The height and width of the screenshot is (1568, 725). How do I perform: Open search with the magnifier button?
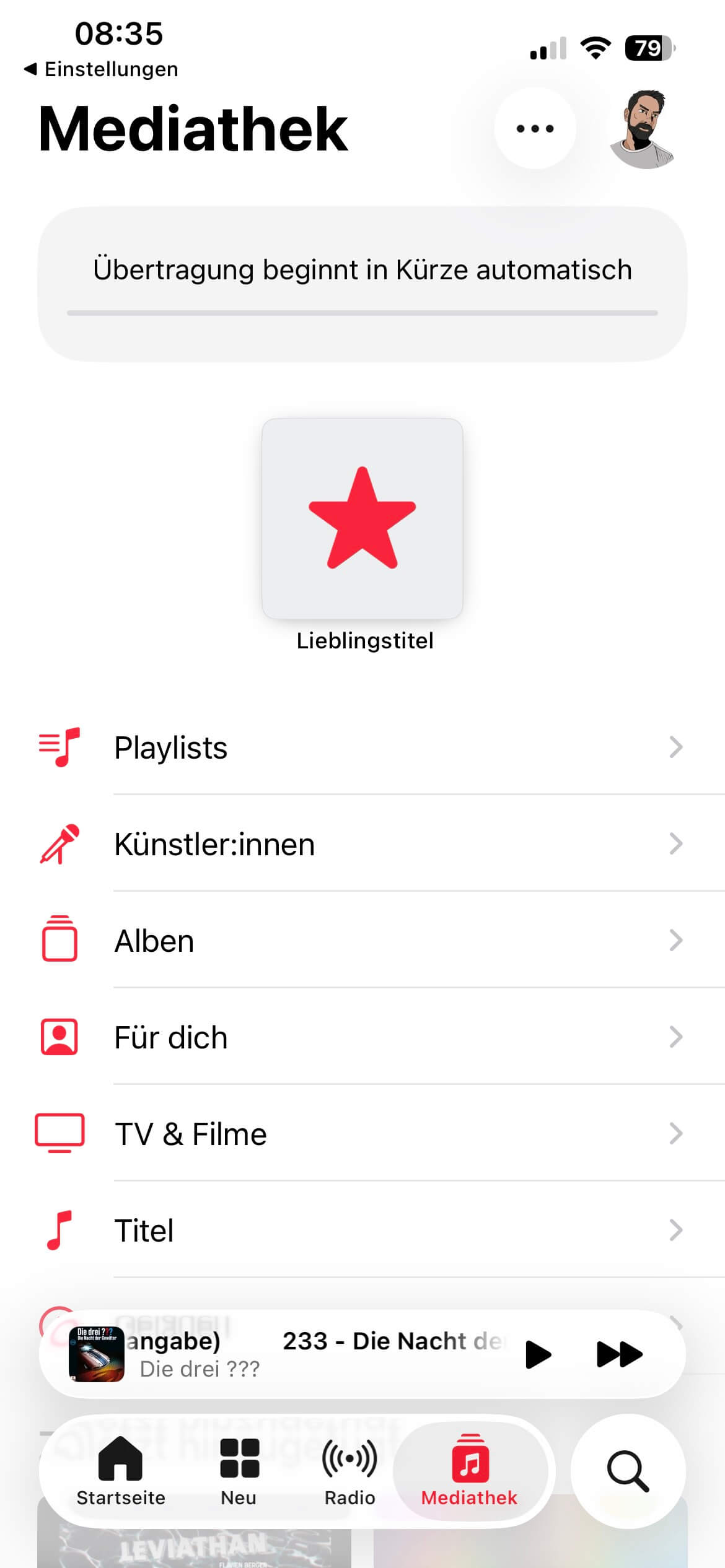click(628, 1471)
